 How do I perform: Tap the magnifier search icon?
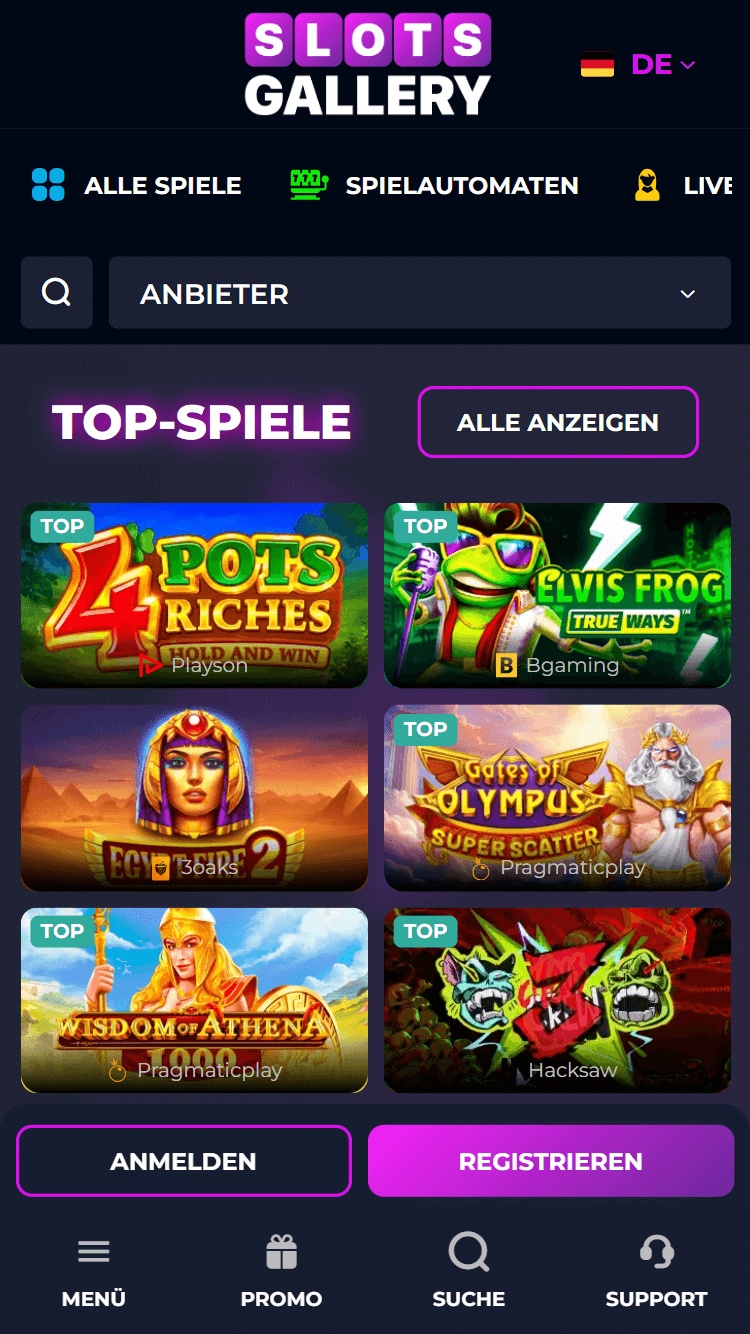click(57, 293)
